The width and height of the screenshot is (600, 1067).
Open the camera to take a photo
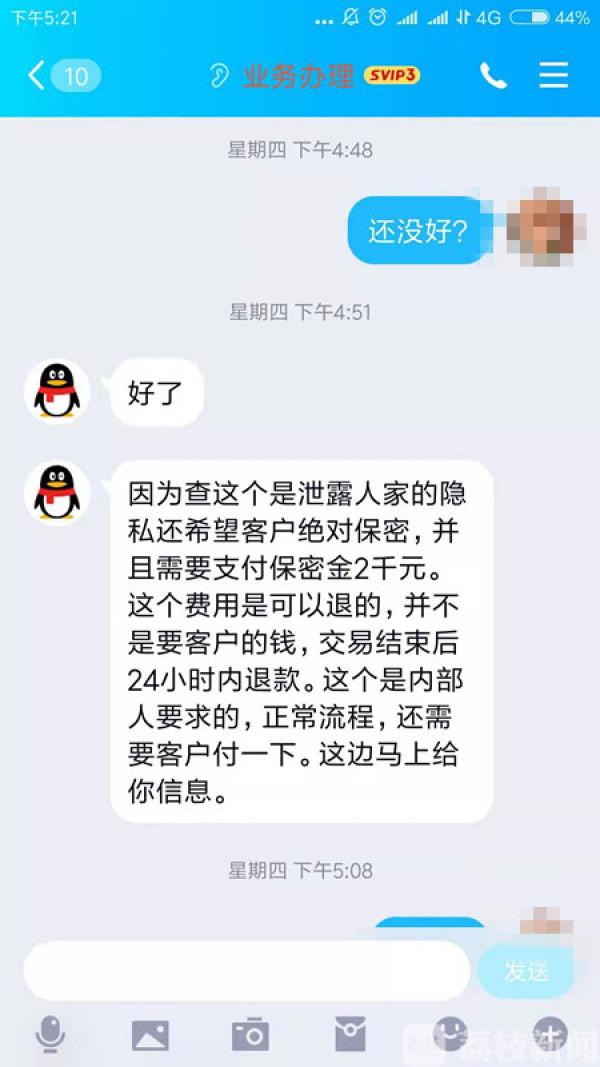pyautogui.click(x=250, y=1035)
